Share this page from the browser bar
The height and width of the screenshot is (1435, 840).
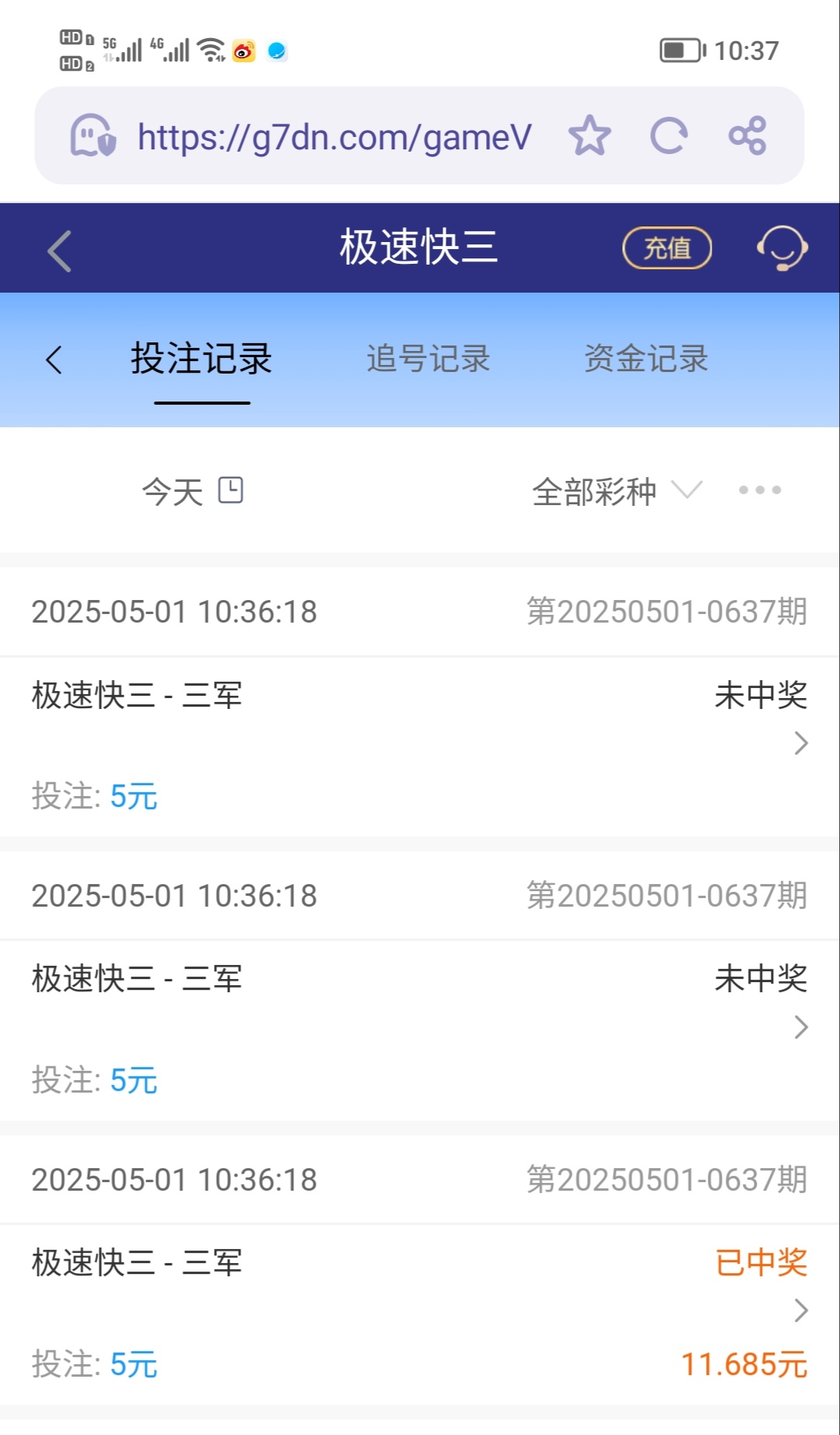(747, 135)
